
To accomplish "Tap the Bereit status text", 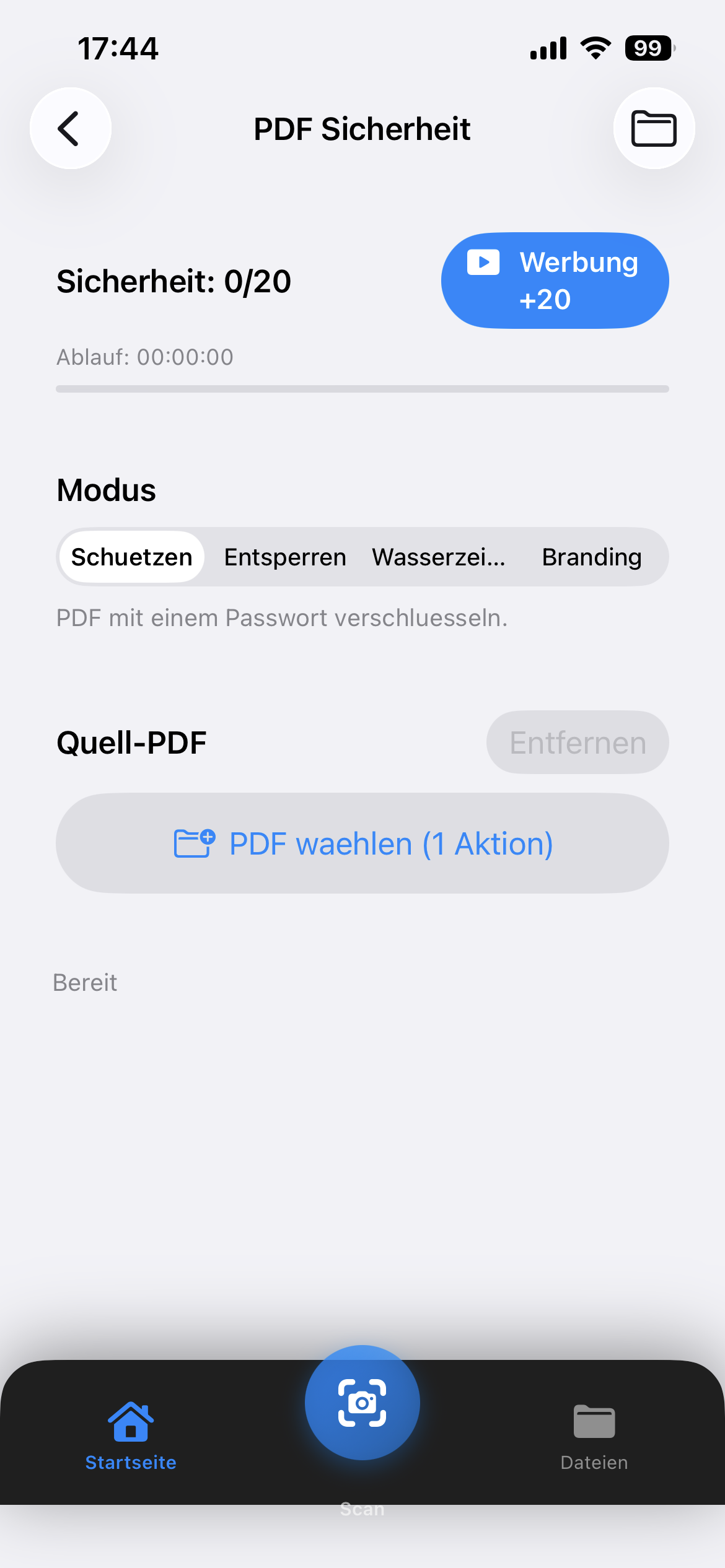I will pos(85,982).
